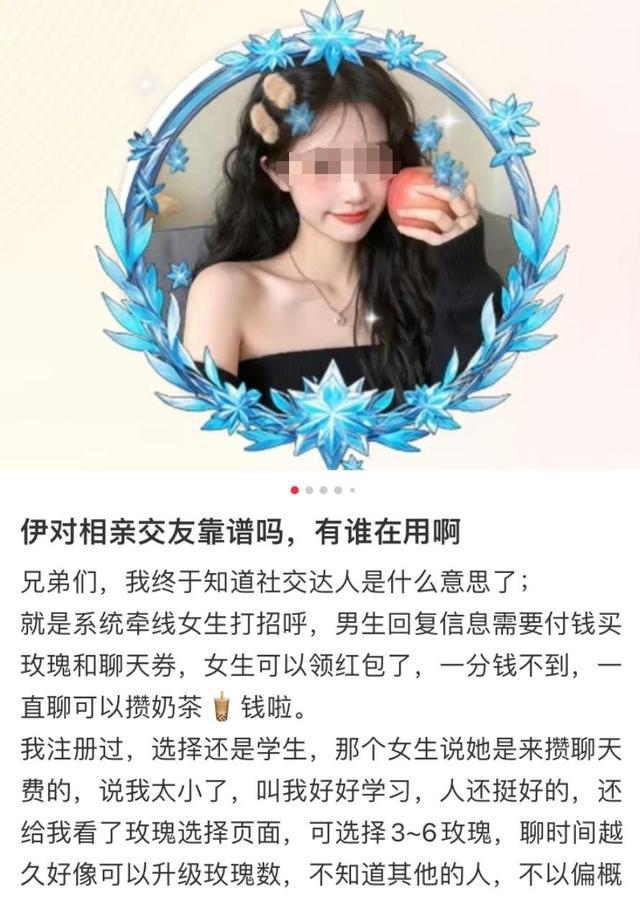Tap the image carousel page indicator dots
Viewport: 640px width, 901px height.
coord(323,490)
